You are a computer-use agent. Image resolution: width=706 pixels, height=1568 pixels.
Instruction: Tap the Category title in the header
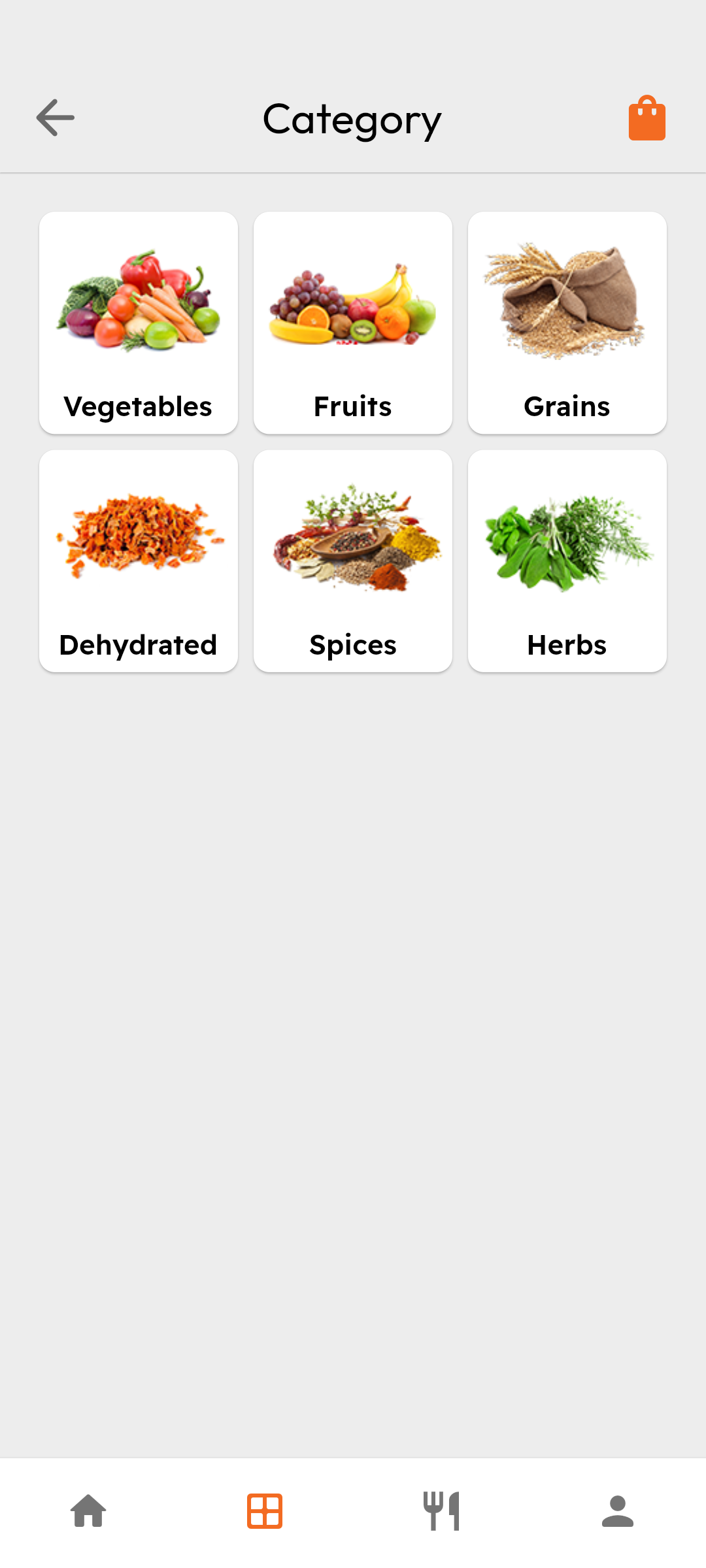coord(352,119)
